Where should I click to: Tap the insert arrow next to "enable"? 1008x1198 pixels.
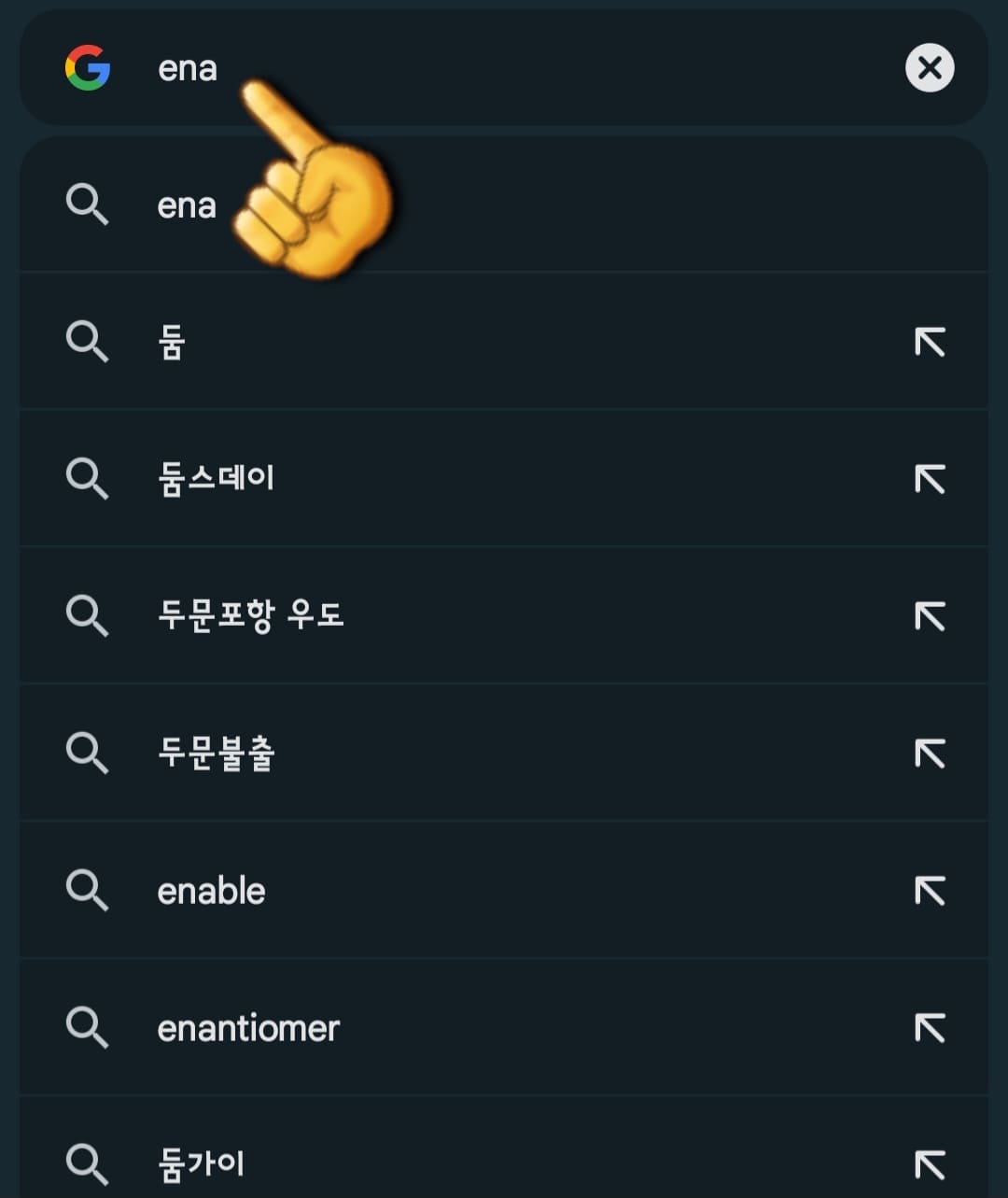(929, 890)
